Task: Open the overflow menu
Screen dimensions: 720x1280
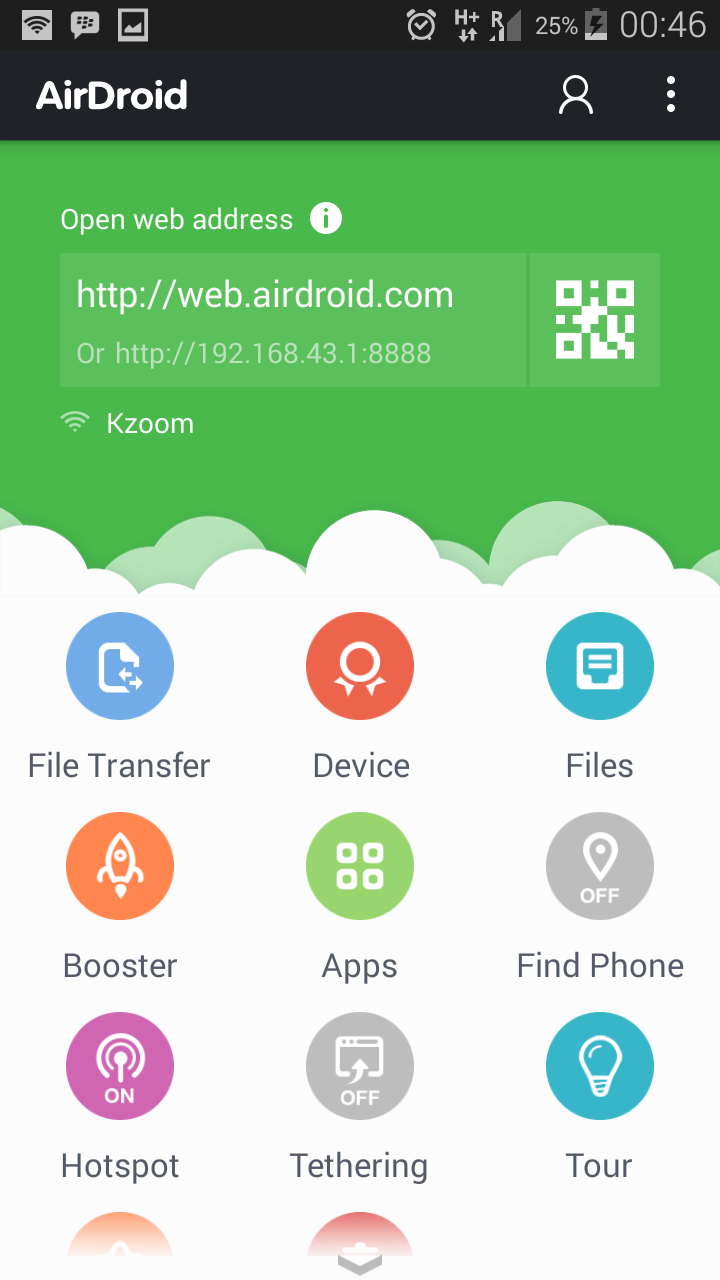Action: [x=670, y=95]
